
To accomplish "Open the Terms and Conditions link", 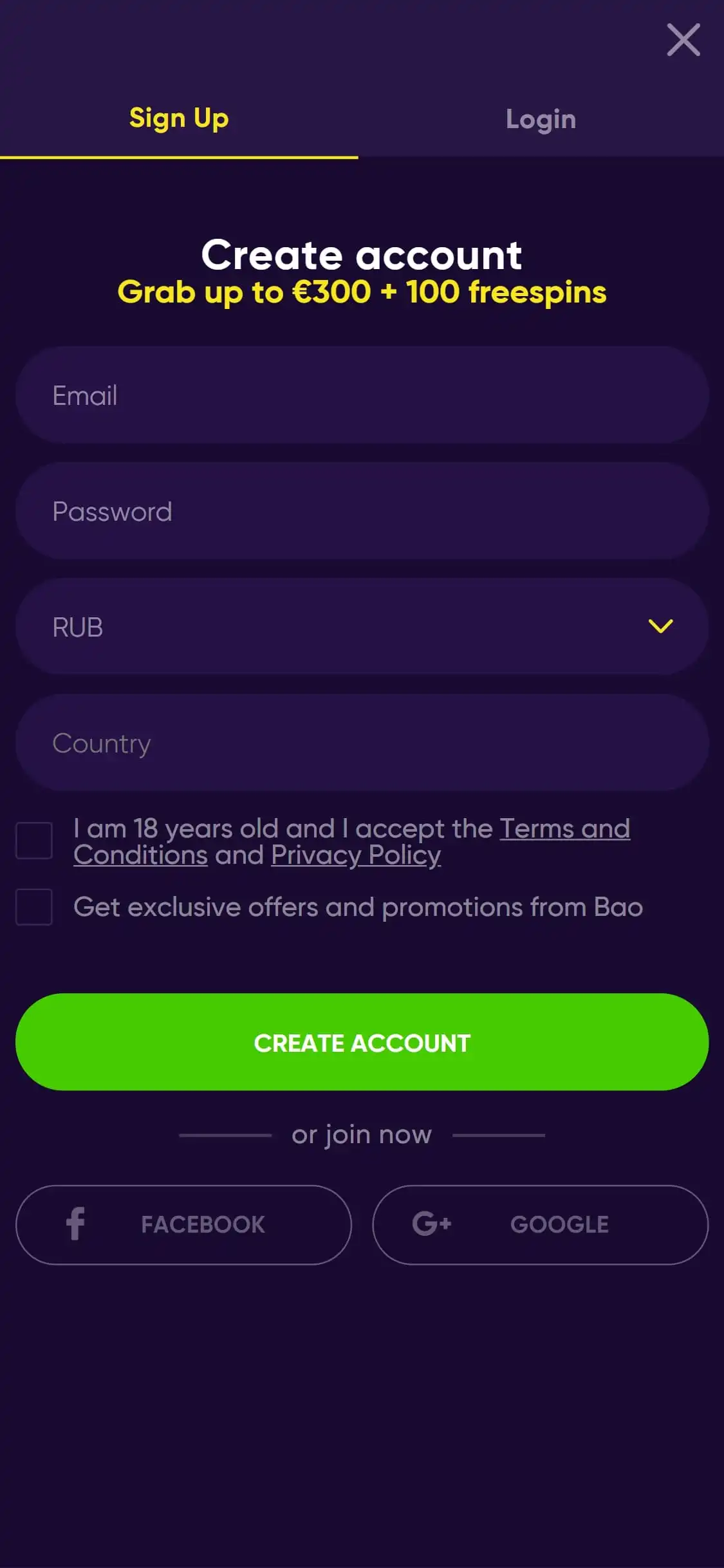I will click(x=564, y=829).
